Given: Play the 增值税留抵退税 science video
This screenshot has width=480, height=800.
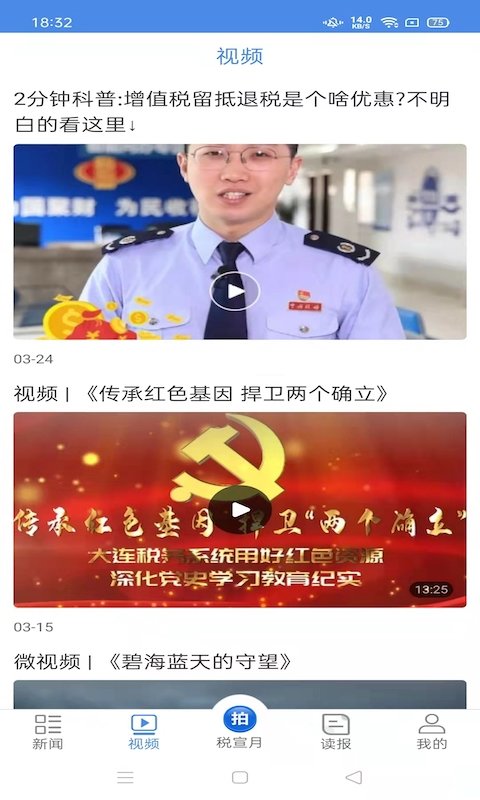Looking at the screenshot, I should pos(235,291).
